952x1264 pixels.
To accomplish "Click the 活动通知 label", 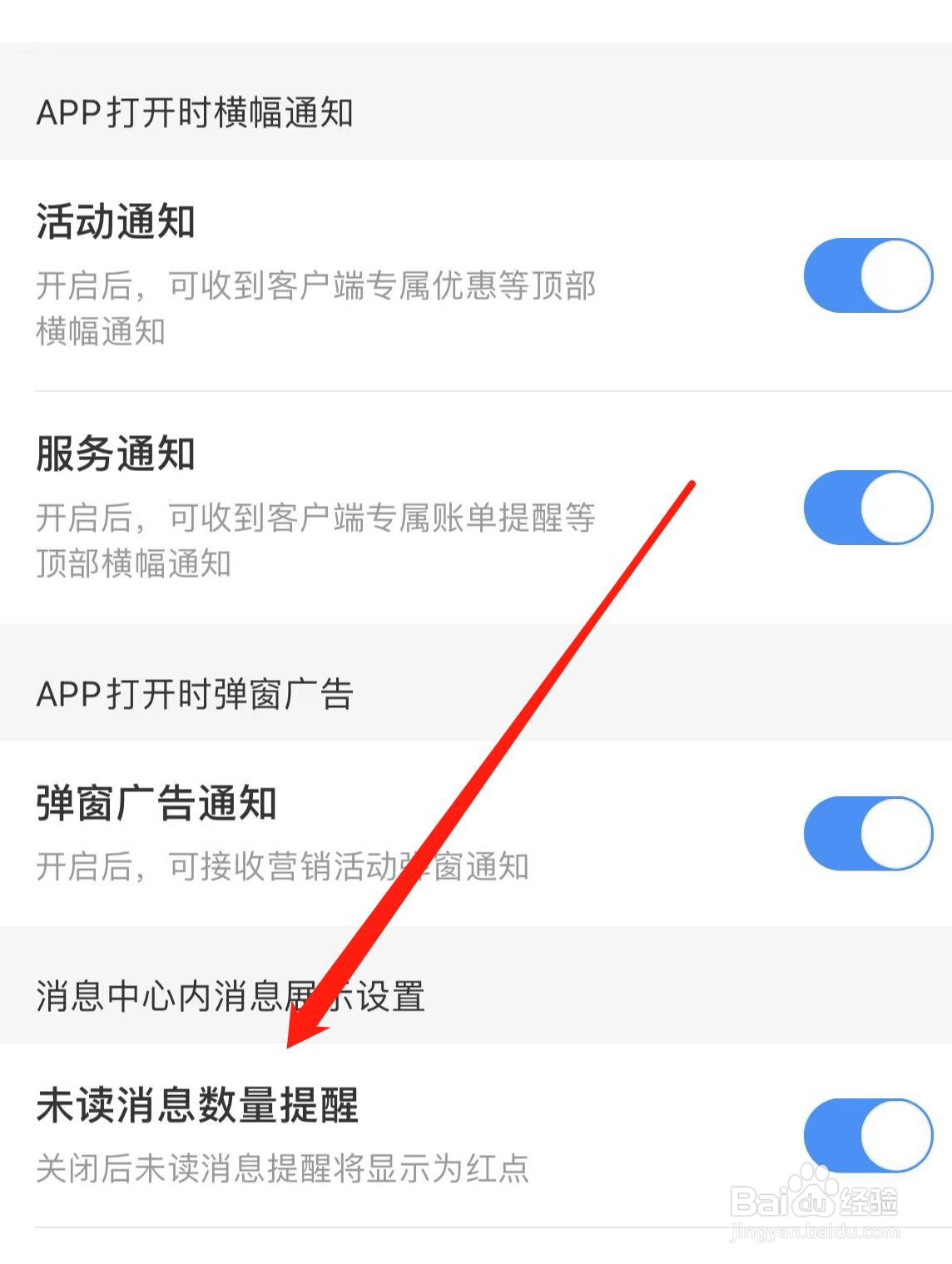I will tap(114, 221).
